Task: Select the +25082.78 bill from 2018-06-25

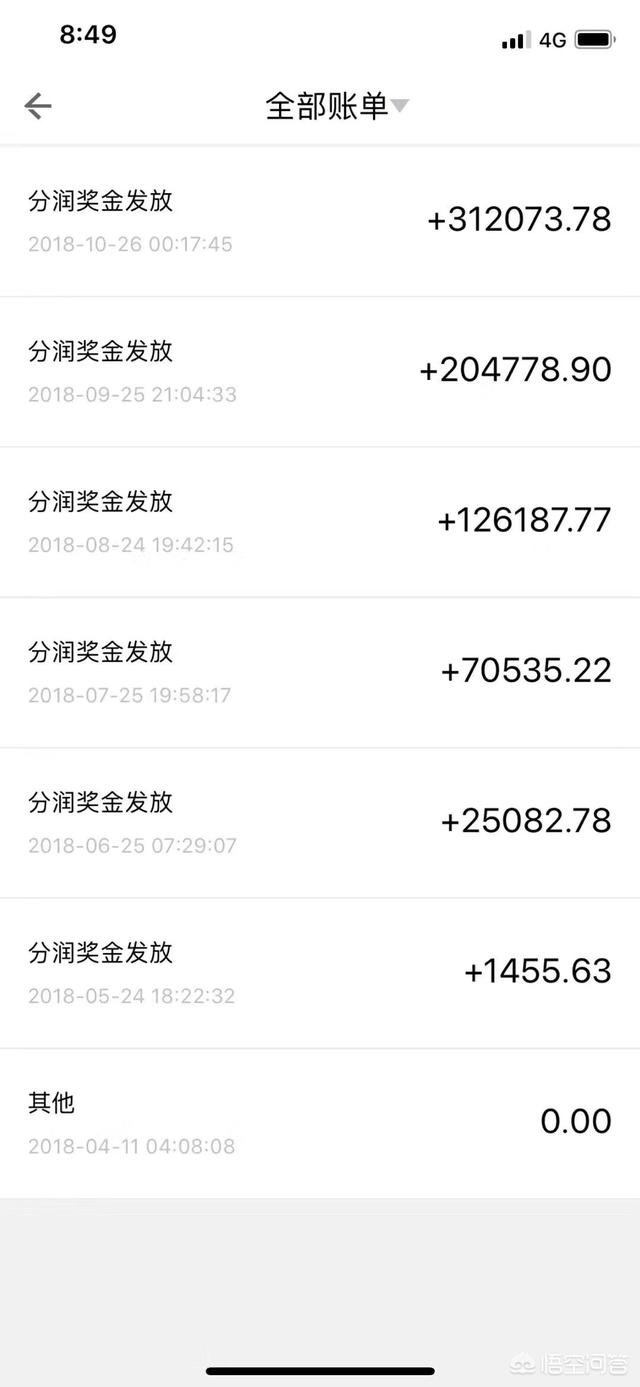Action: tap(320, 823)
